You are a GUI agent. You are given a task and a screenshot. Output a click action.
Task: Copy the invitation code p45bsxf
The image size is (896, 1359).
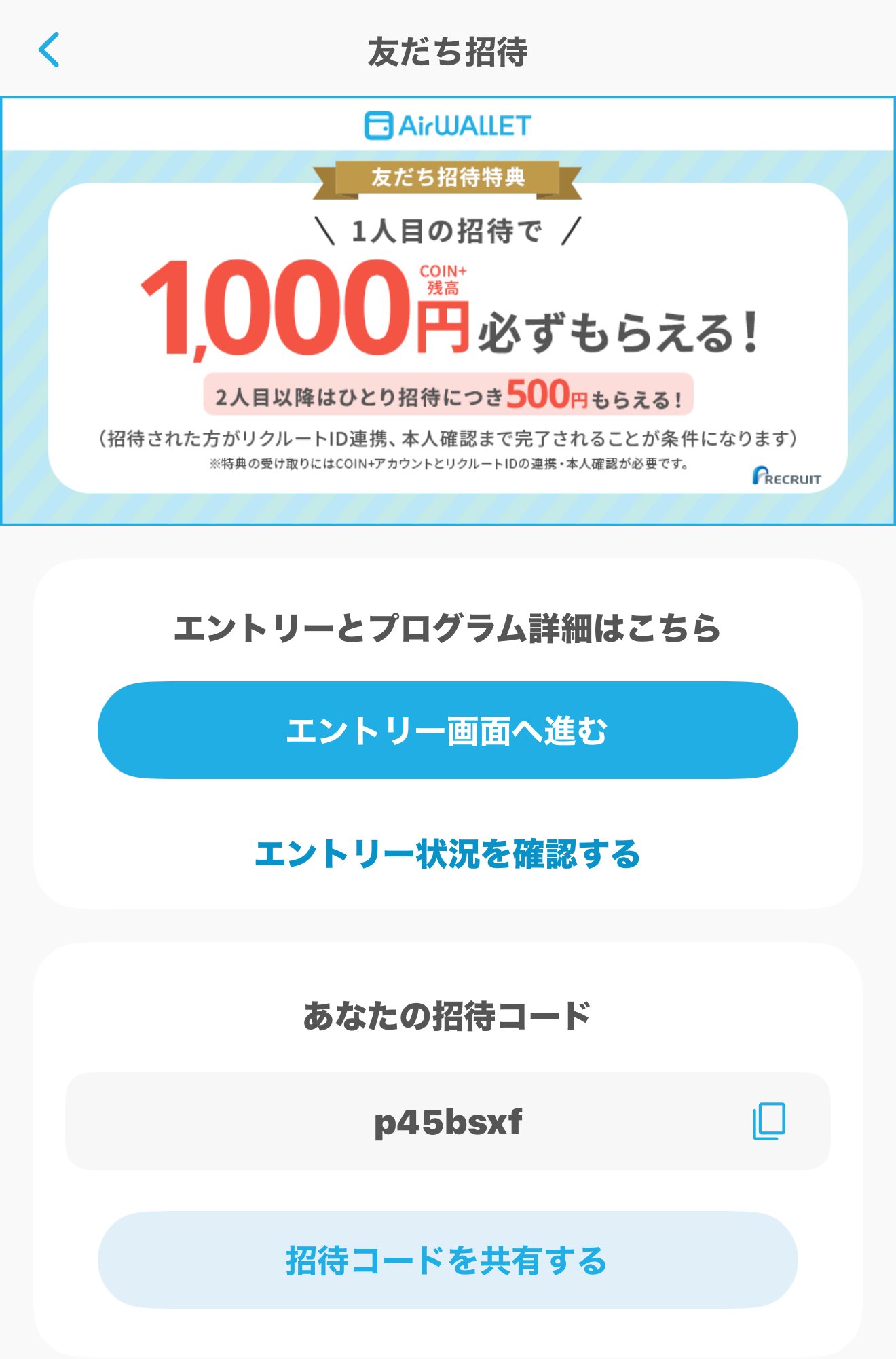pos(768,1121)
